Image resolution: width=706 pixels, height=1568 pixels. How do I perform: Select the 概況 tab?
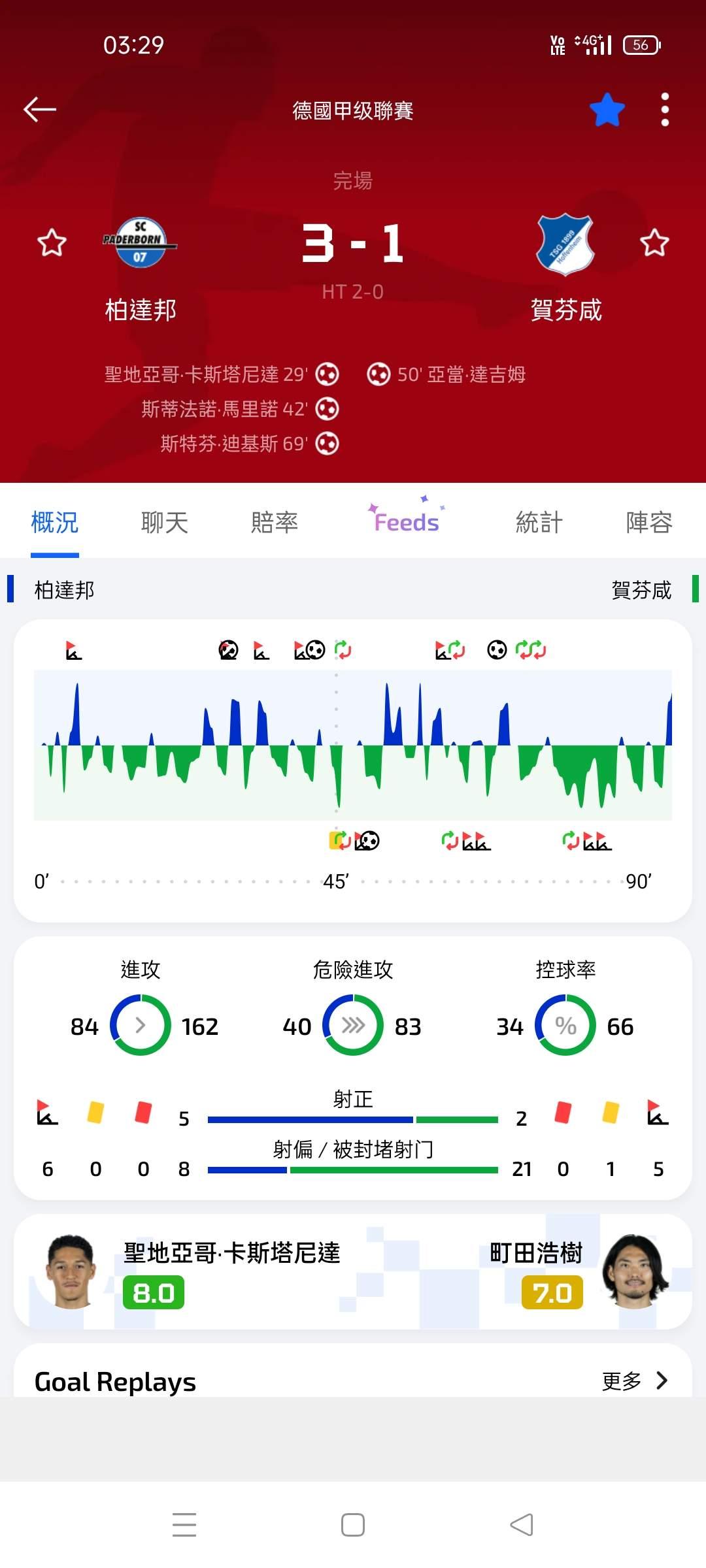(55, 522)
